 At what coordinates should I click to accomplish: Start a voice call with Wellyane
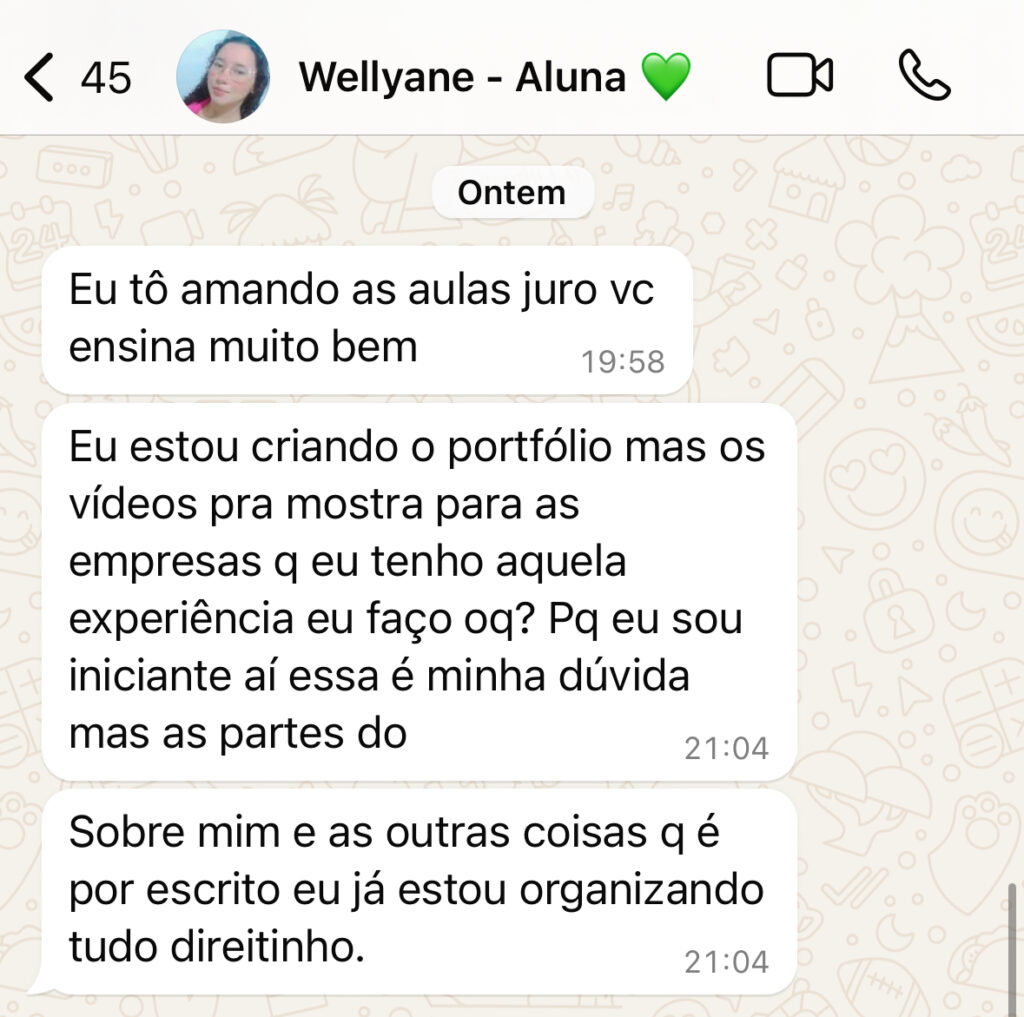click(x=923, y=77)
